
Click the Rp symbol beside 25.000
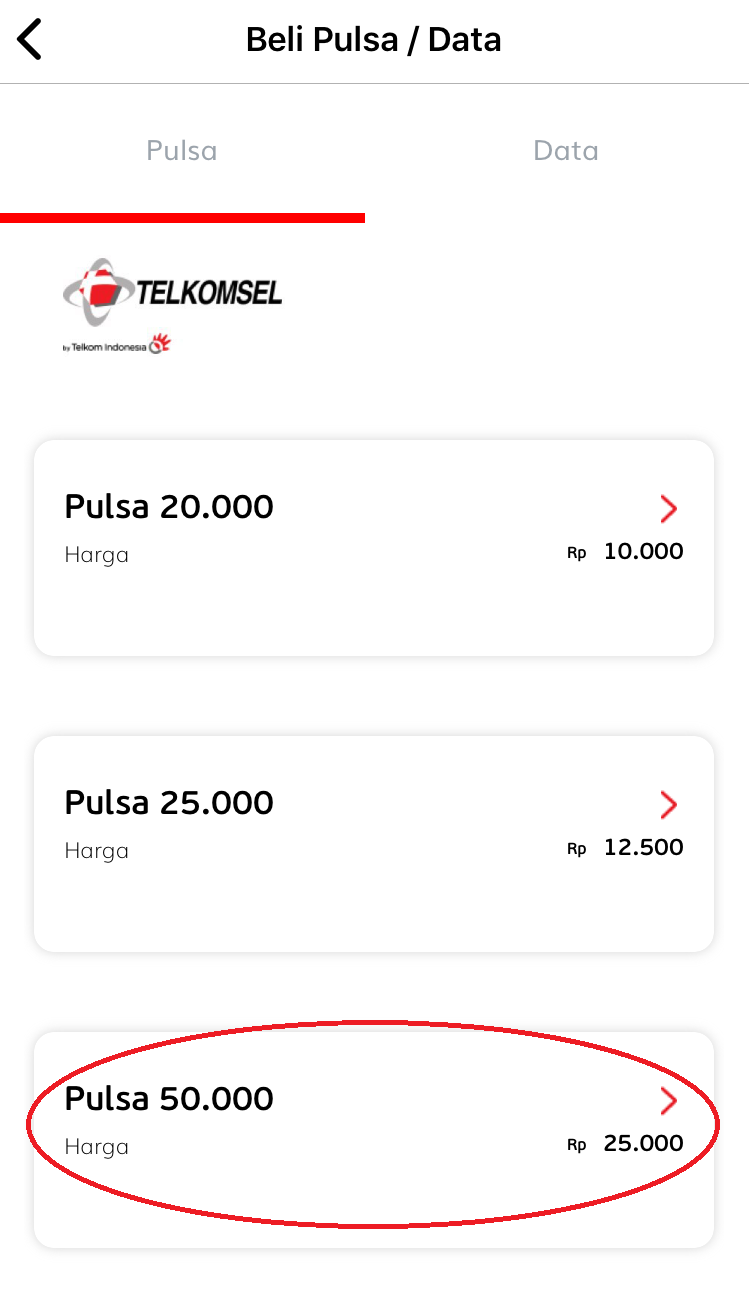[x=577, y=1144]
